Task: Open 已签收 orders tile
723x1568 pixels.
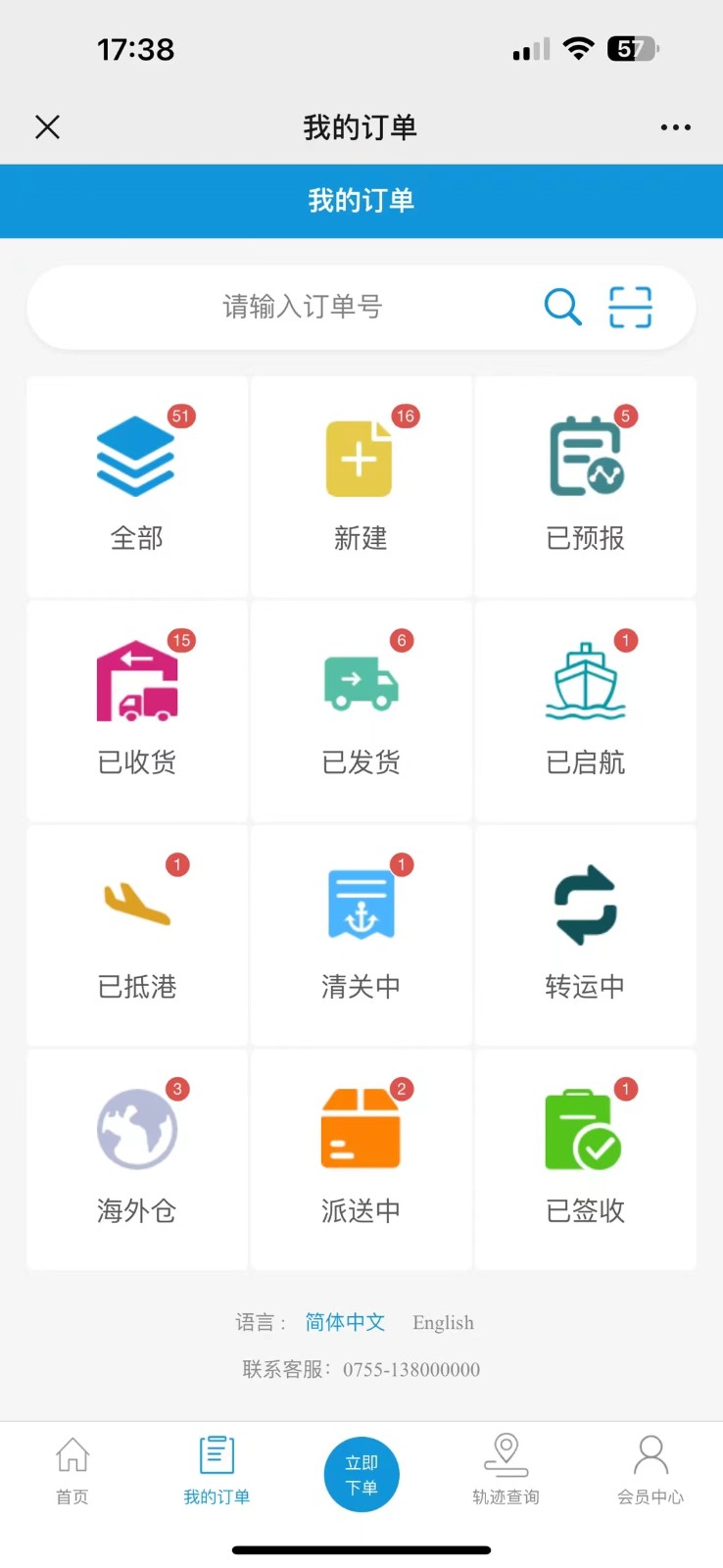Action: [x=585, y=1159]
